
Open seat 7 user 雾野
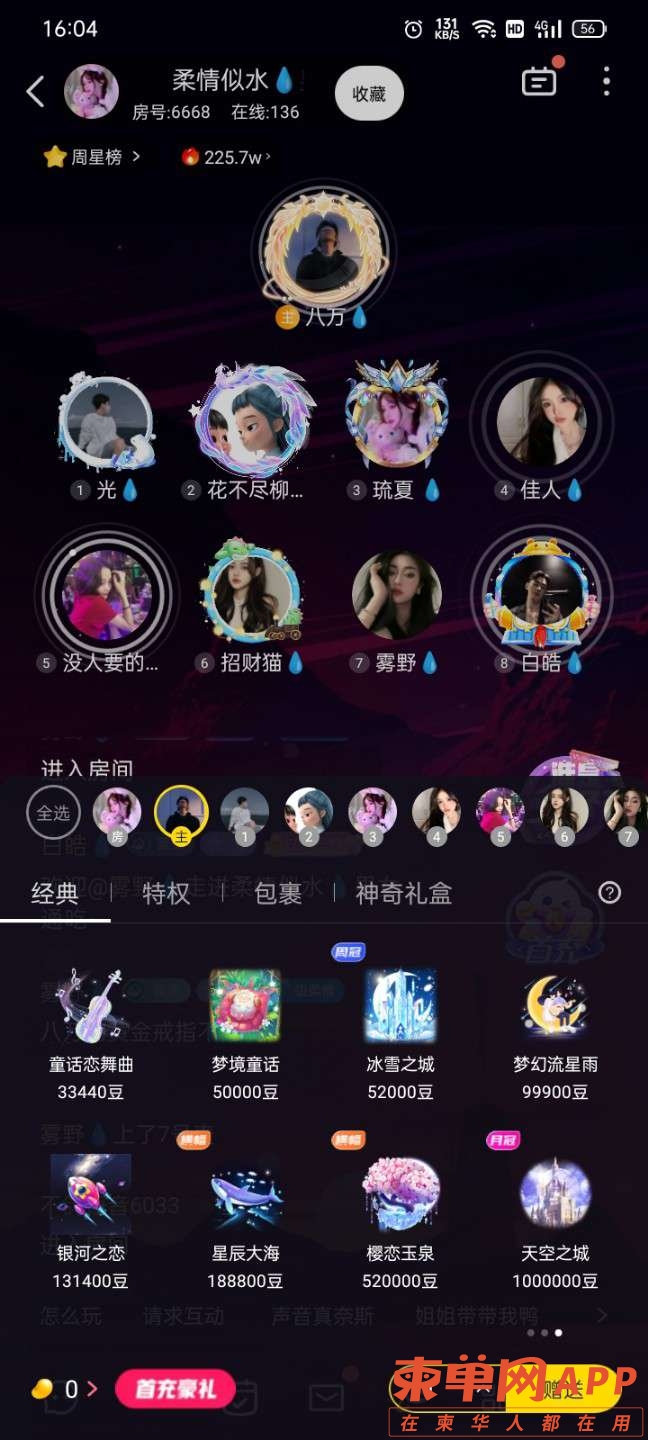click(x=397, y=596)
